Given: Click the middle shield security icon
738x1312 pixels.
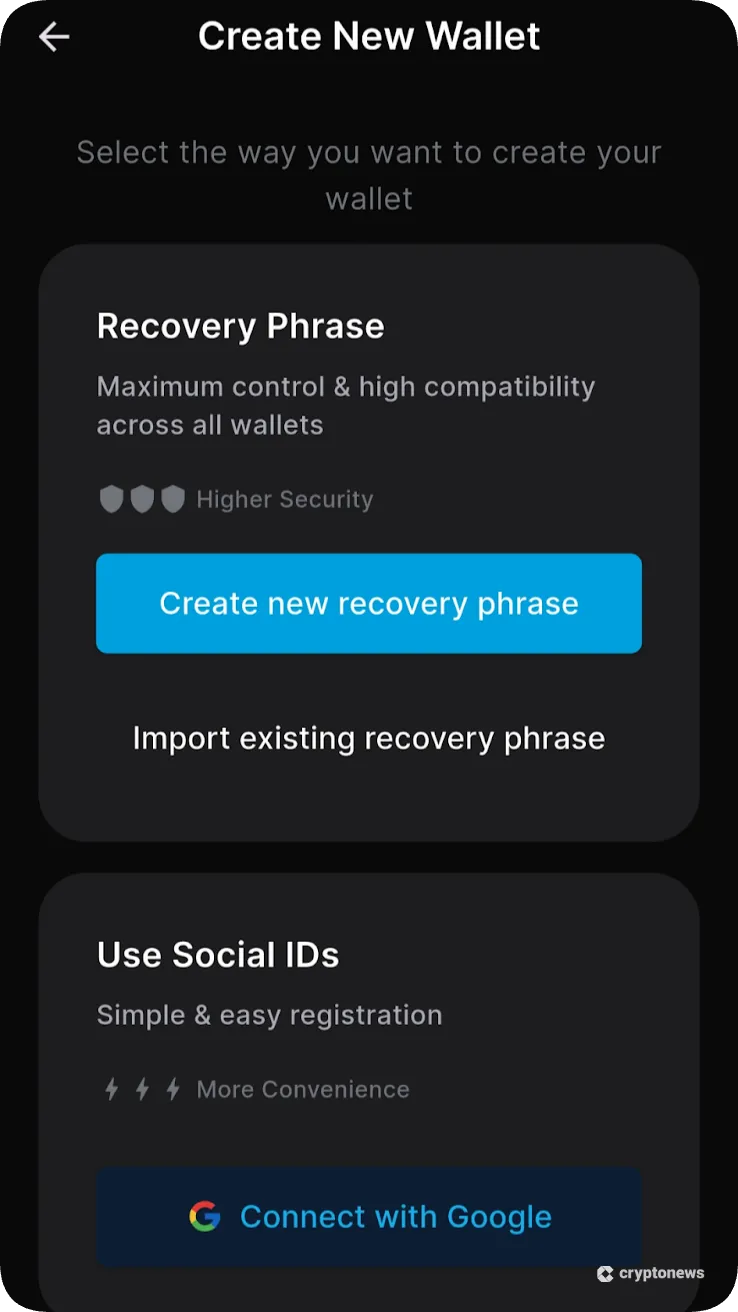Looking at the screenshot, I should coord(143,498).
